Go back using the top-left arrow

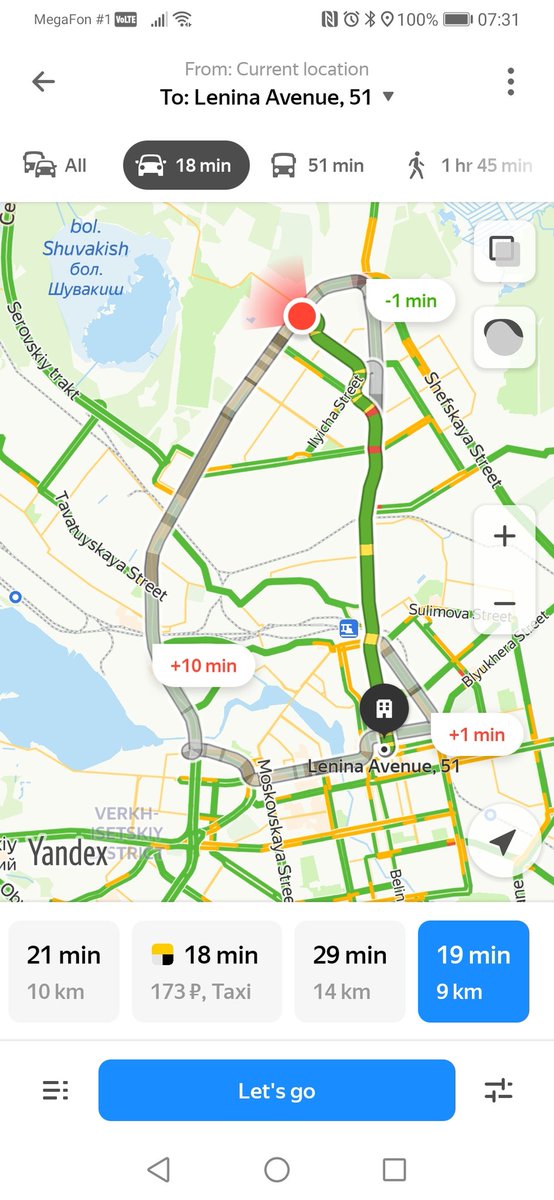coord(43,82)
